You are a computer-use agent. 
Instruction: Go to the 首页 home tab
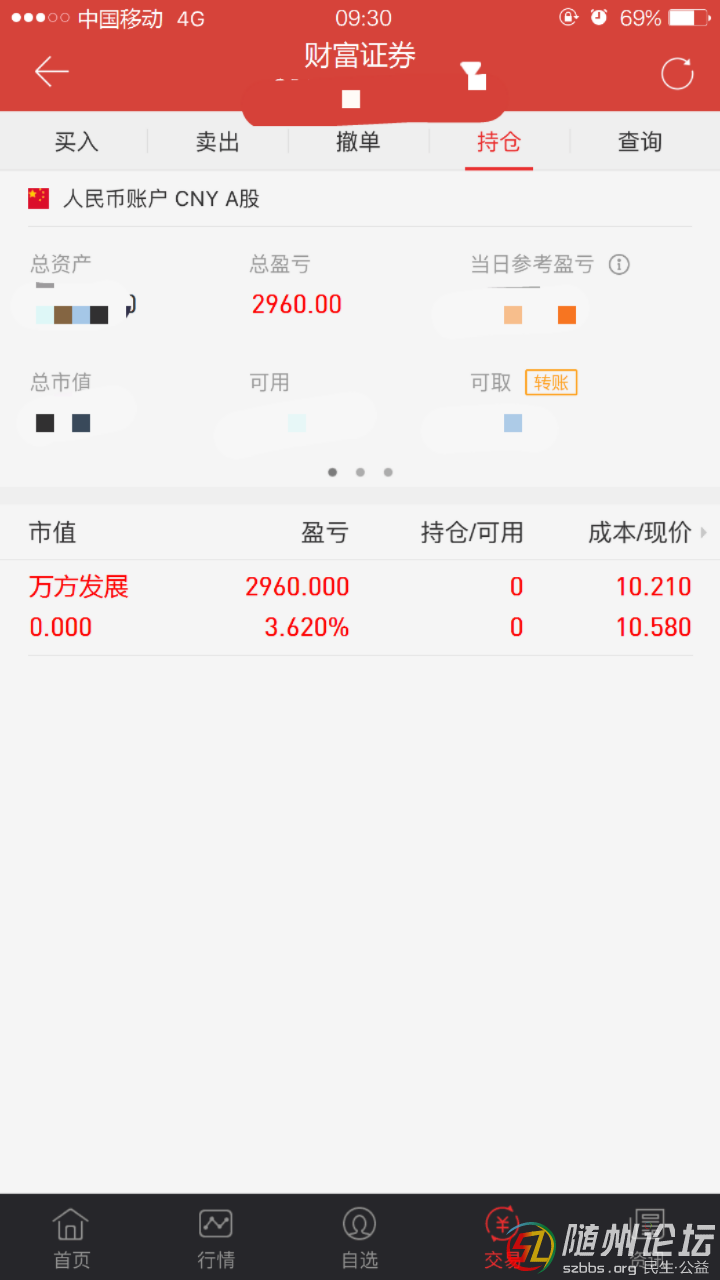pos(71,1237)
